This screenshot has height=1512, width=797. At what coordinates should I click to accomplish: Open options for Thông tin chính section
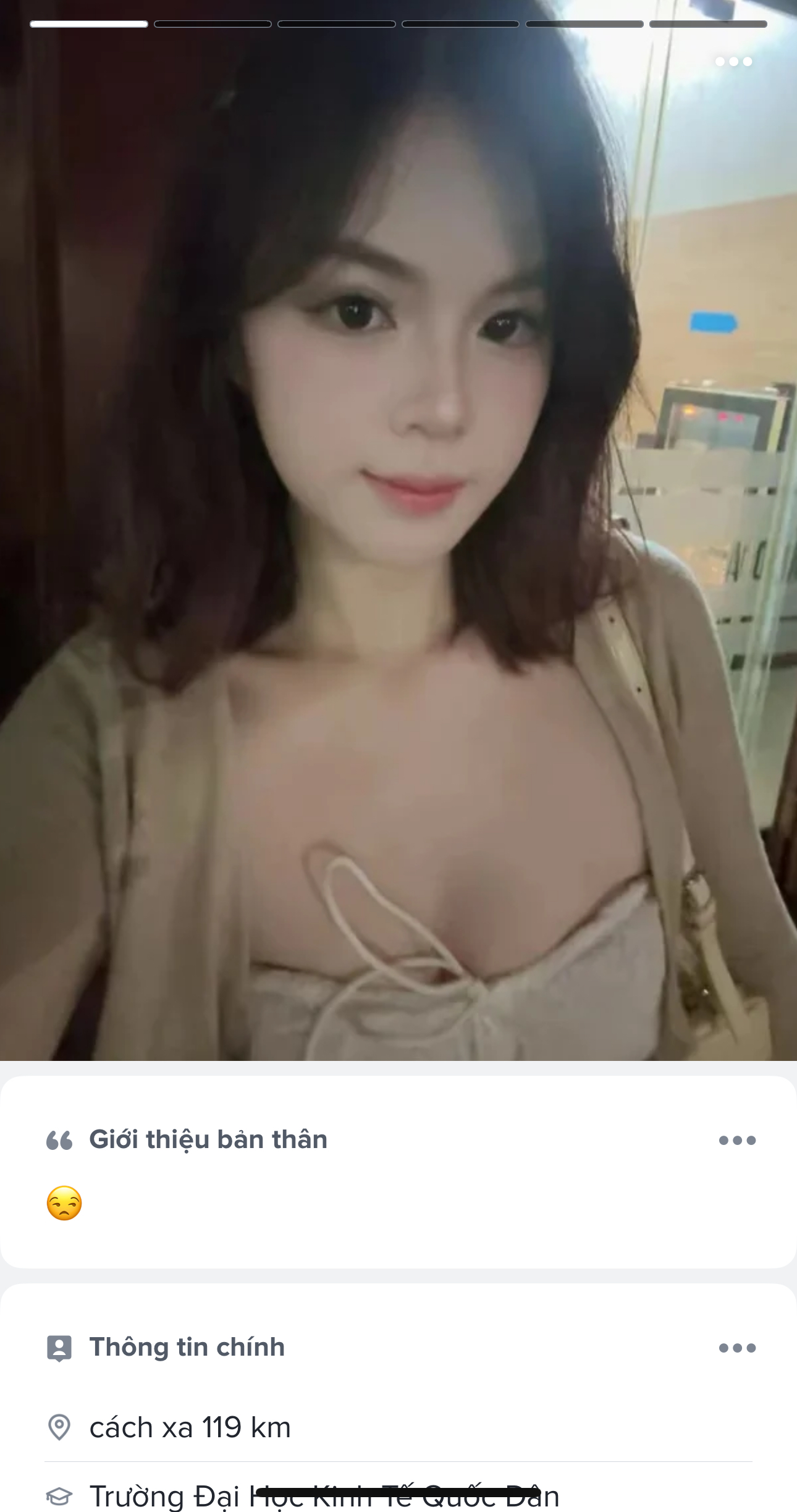pyautogui.click(x=737, y=1348)
